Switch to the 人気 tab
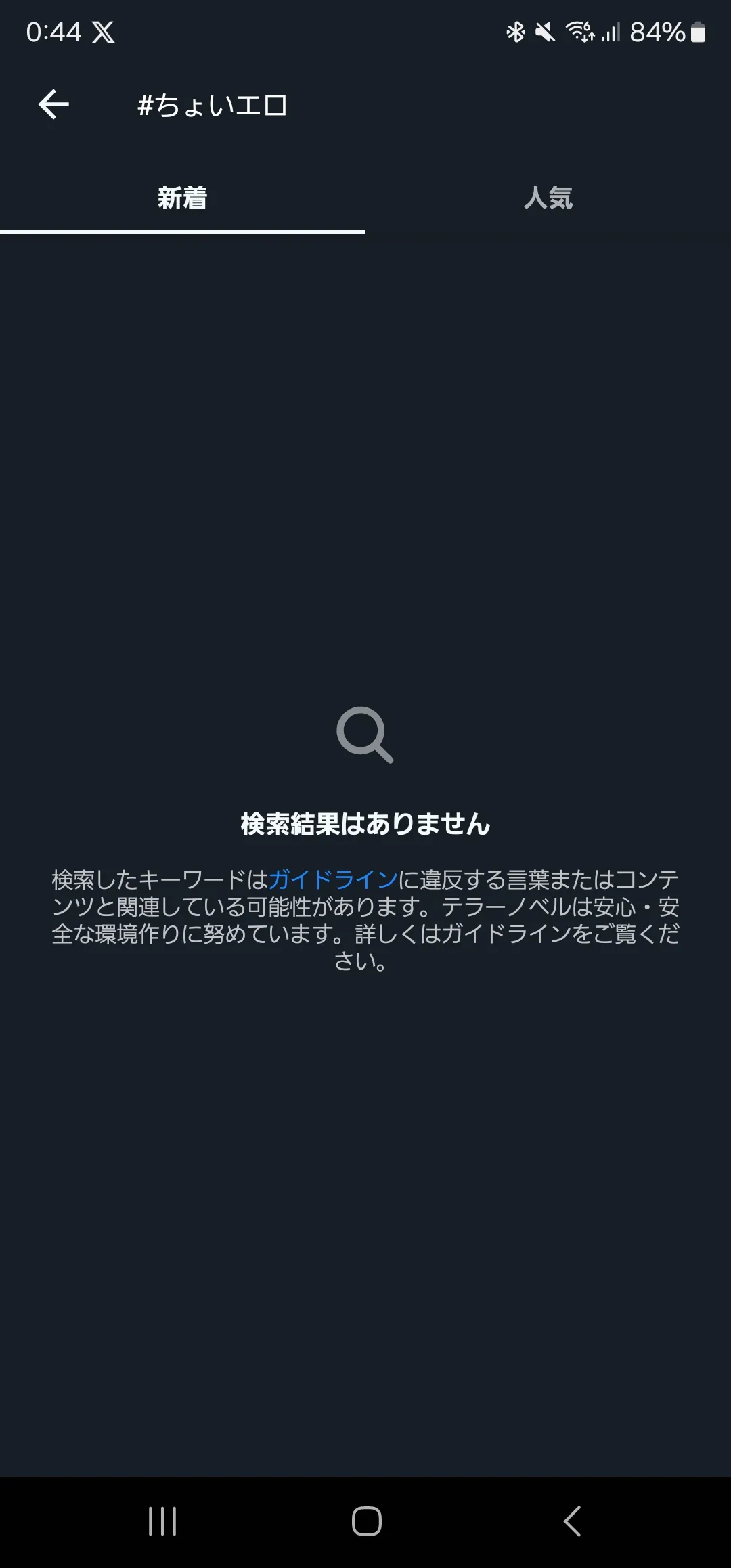The width and height of the screenshot is (731, 1568). pos(548,198)
